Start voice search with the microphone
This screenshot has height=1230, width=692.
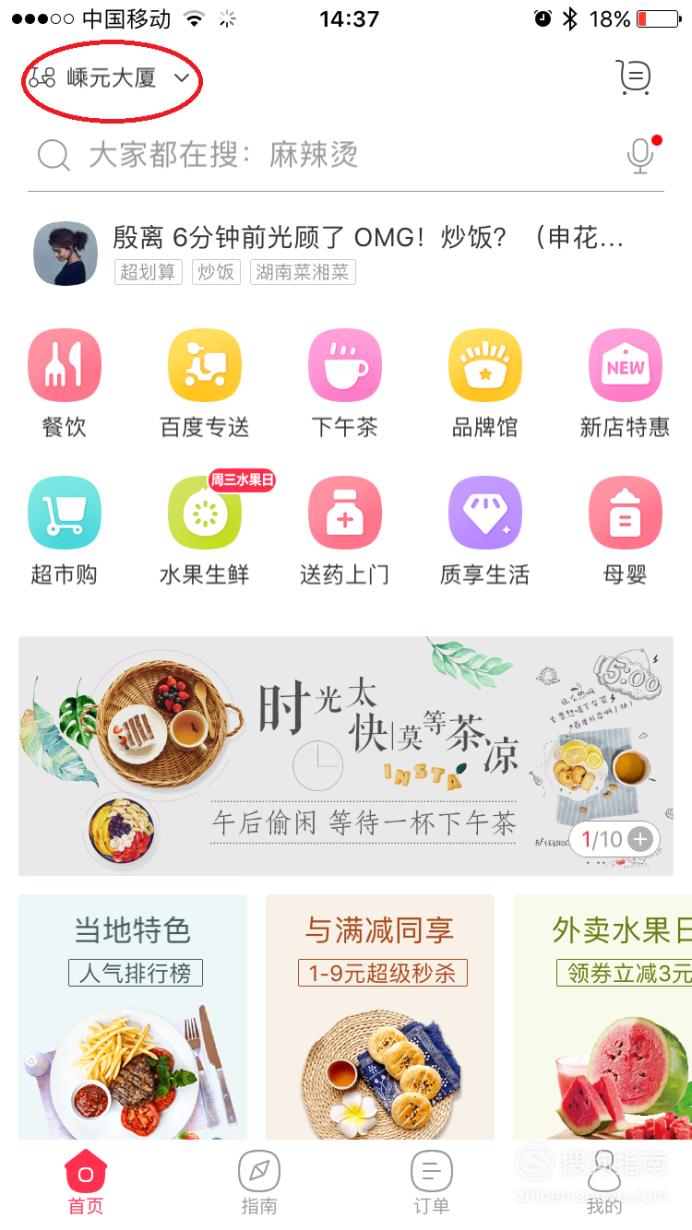pos(641,155)
